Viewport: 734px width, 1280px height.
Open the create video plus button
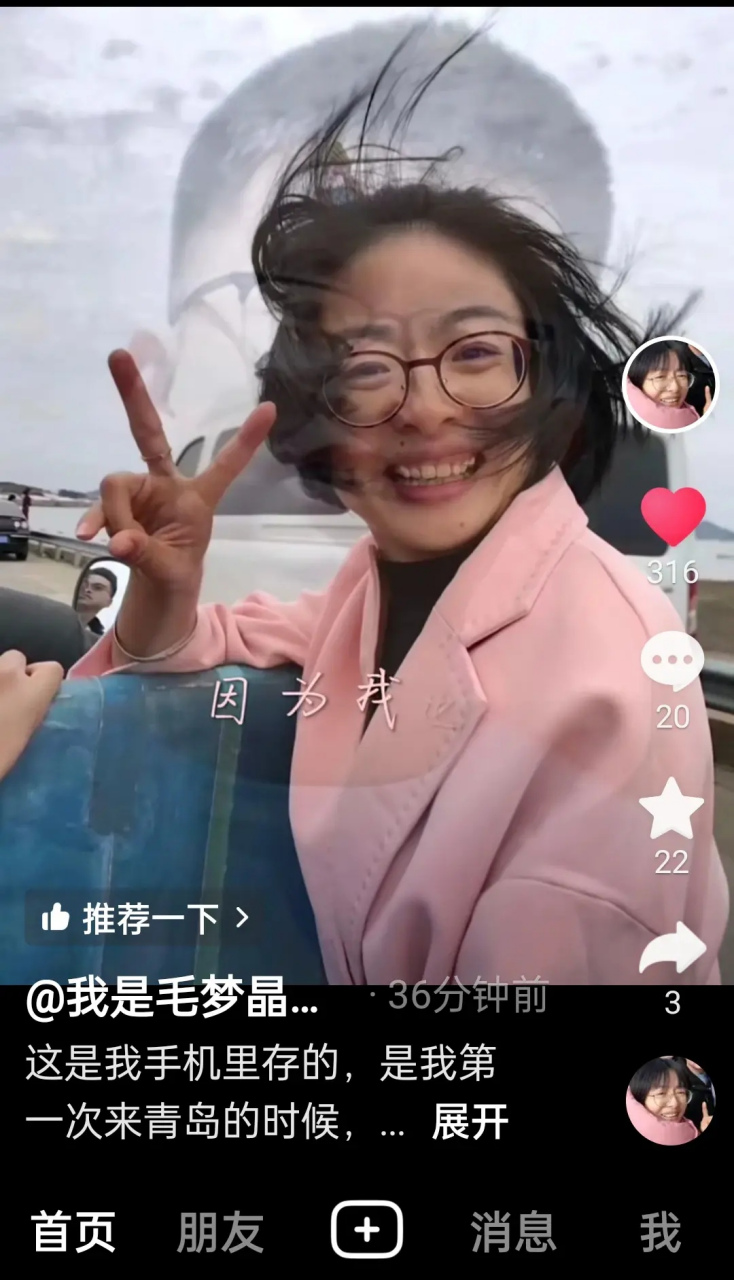367,1229
